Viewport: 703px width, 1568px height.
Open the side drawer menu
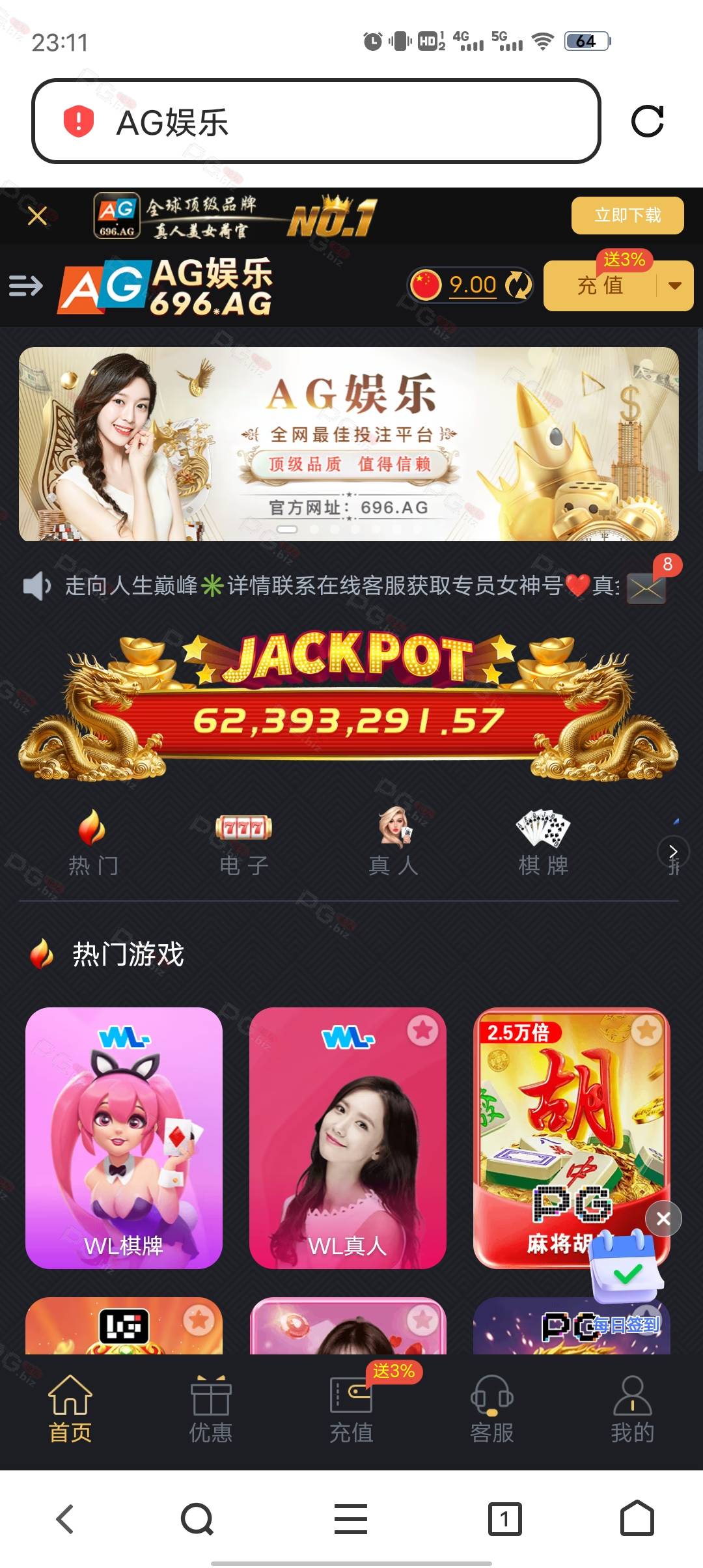(26, 285)
